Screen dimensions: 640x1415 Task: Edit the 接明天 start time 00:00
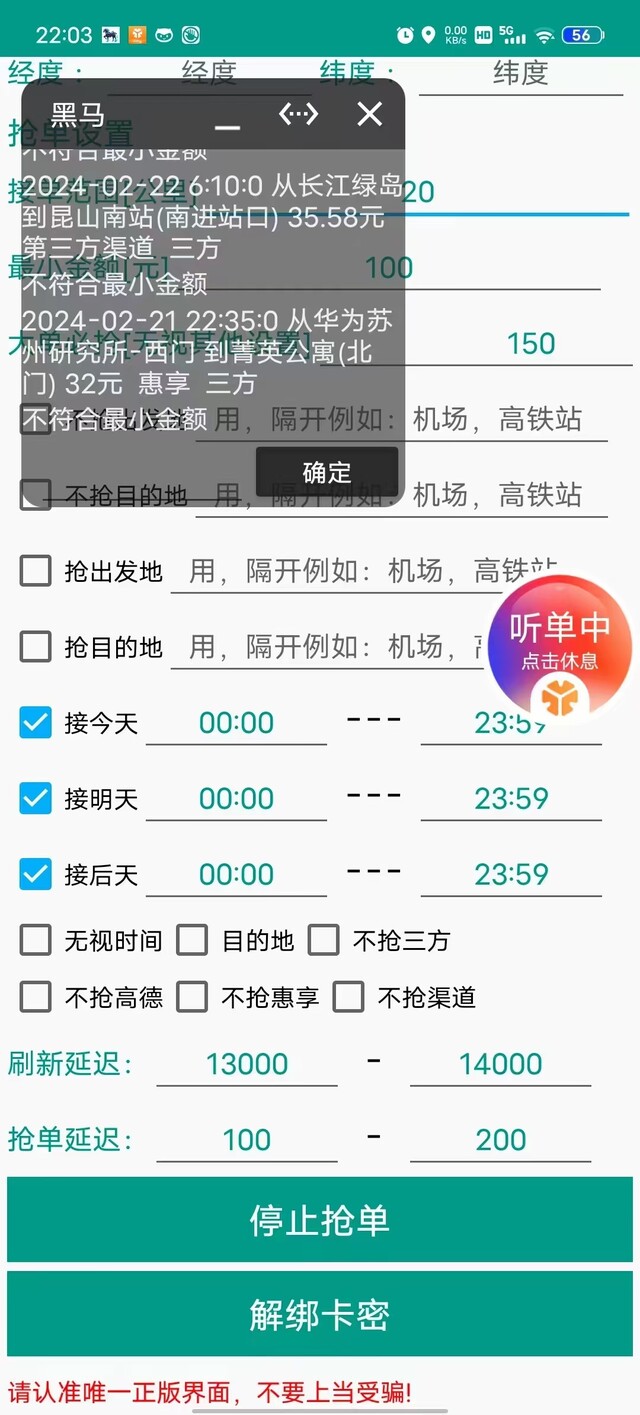pos(236,799)
